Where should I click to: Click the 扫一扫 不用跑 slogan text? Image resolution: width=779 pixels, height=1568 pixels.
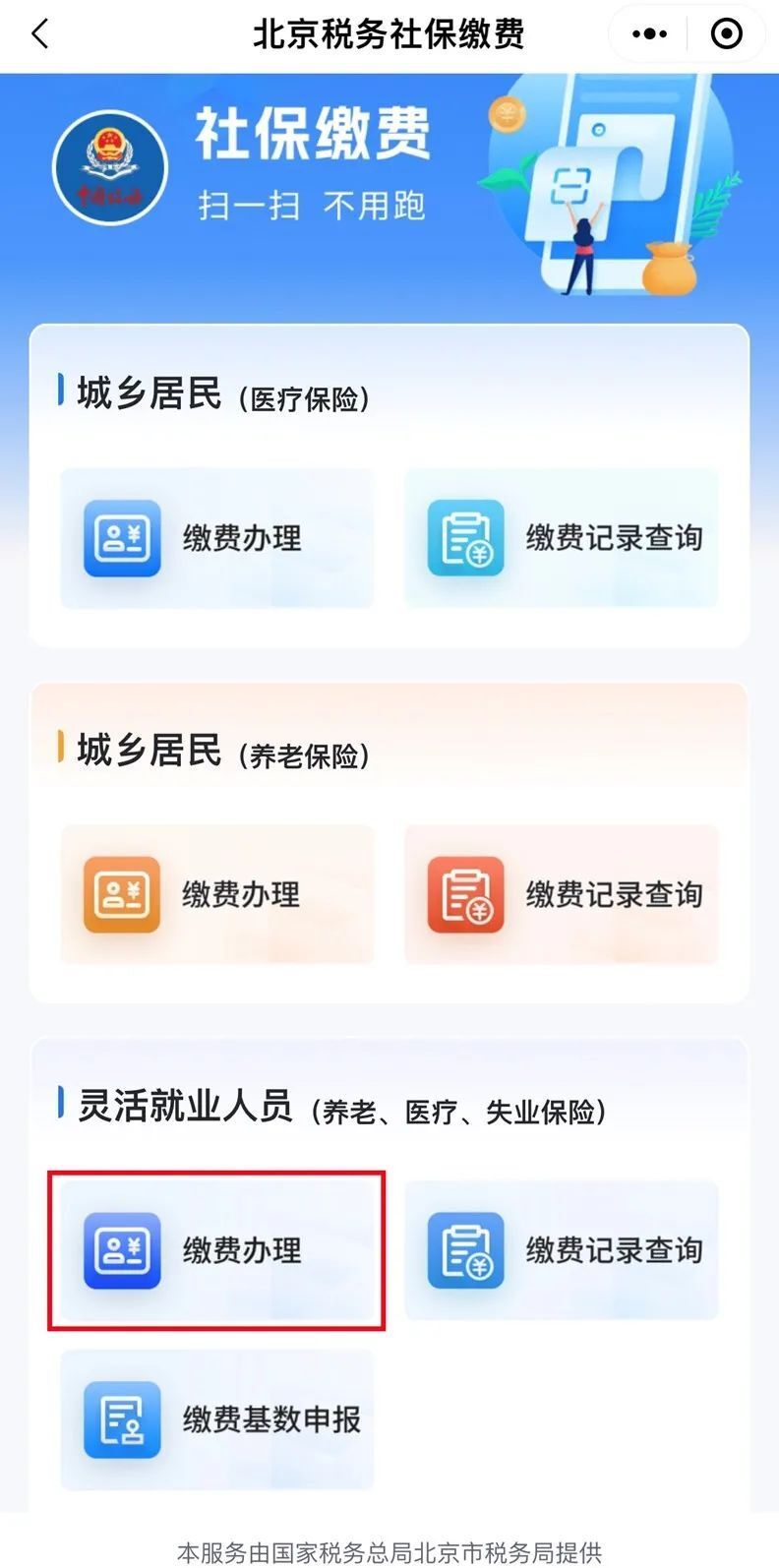click(x=310, y=207)
